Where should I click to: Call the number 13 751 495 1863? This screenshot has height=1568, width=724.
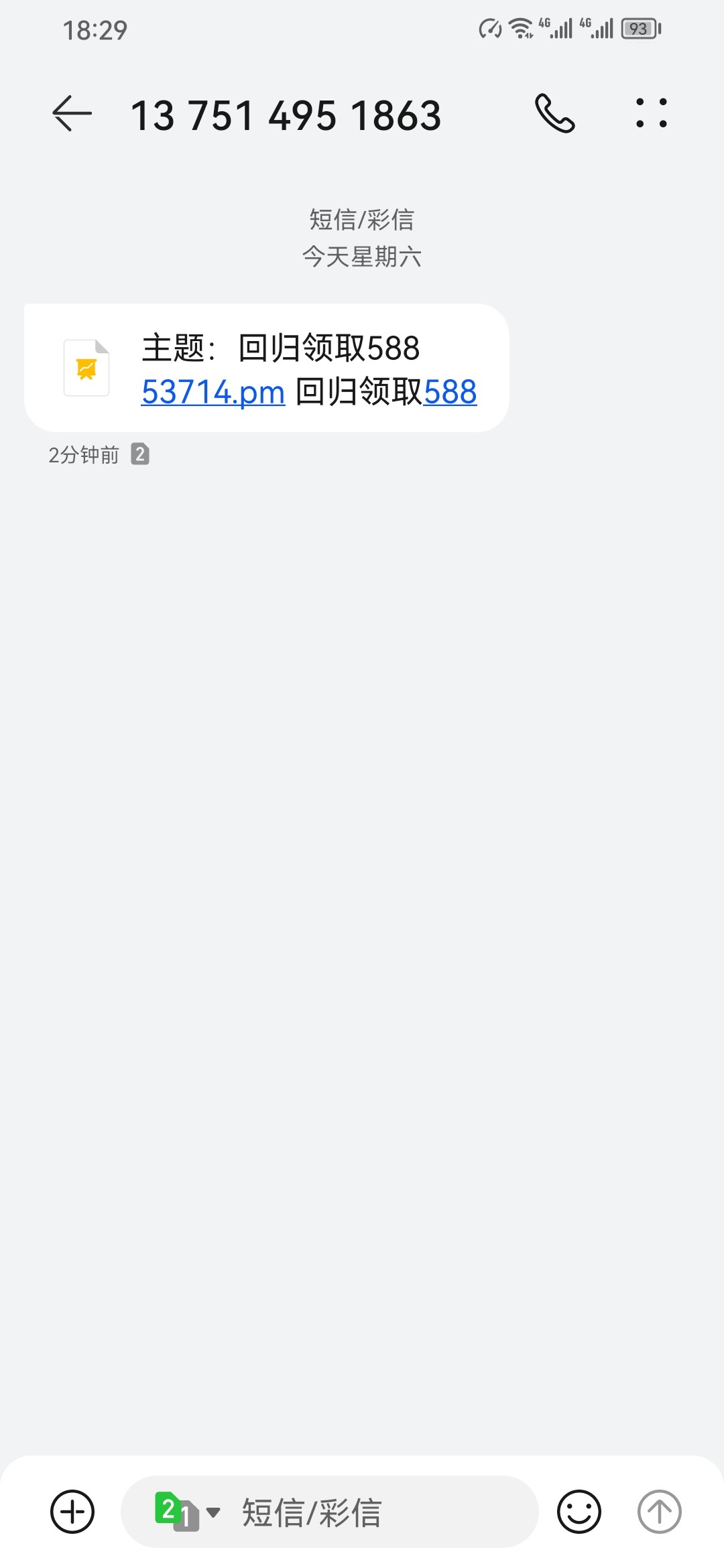point(555,113)
